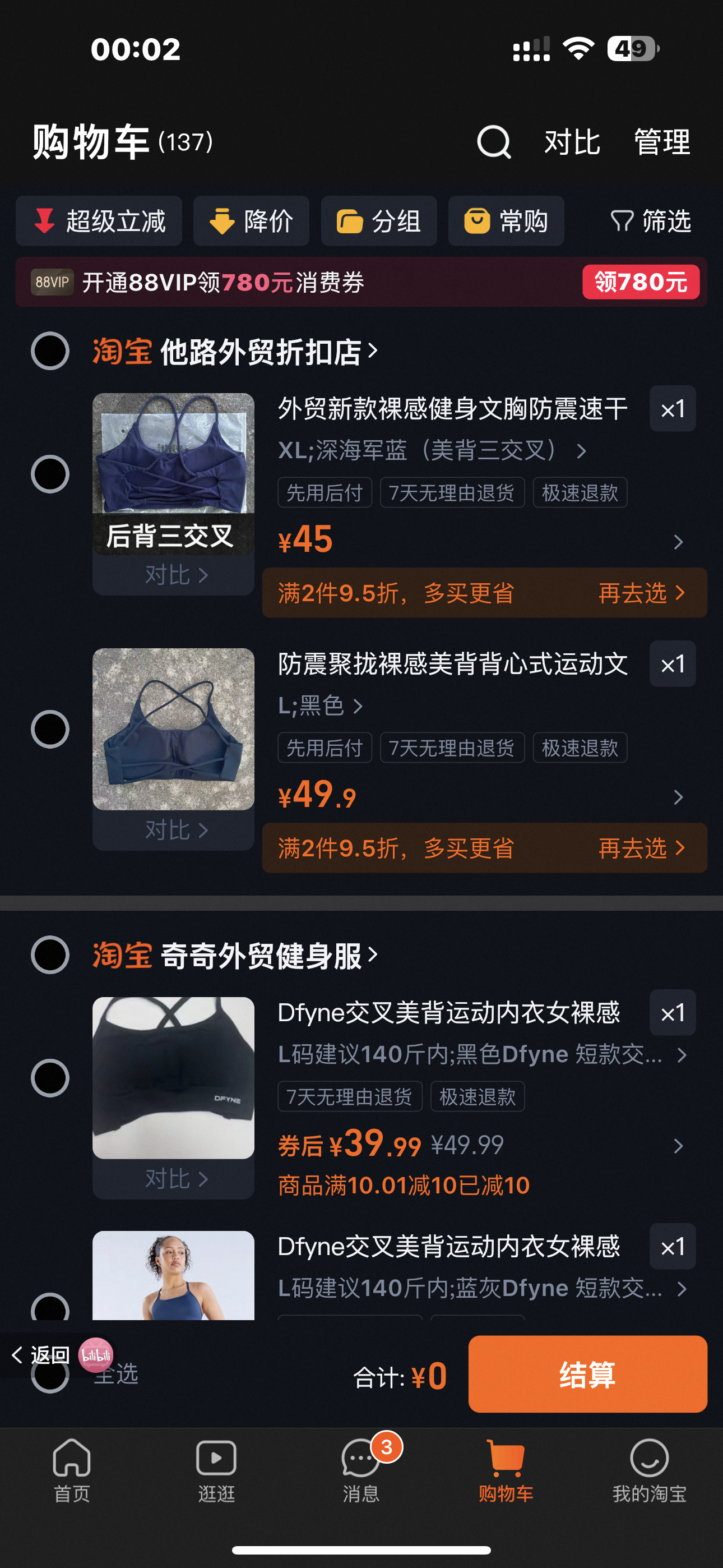Open the 分组 chip
The width and height of the screenshot is (723, 1568).
tap(378, 221)
